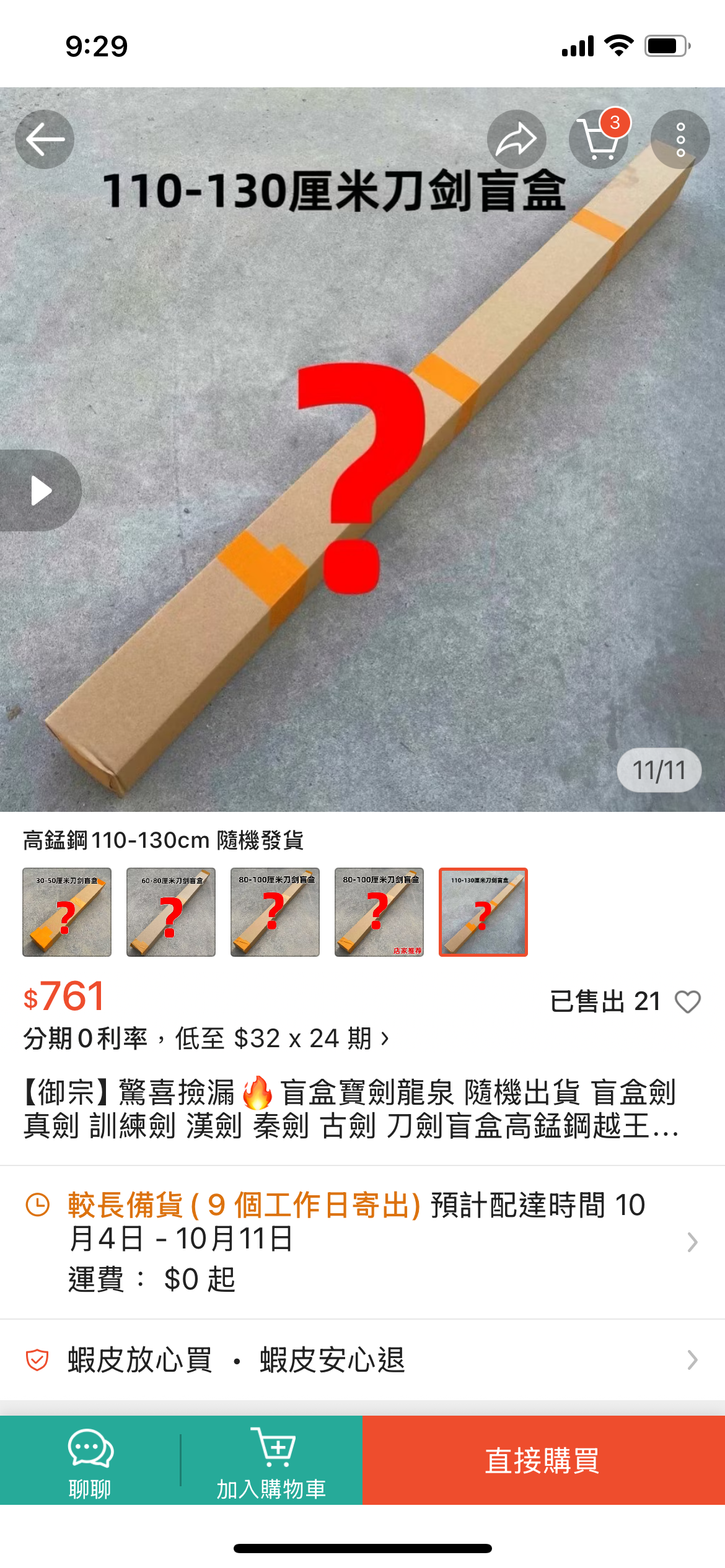
Task: Select the 60-80厘米 variant thumbnail
Action: (x=171, y=912)
